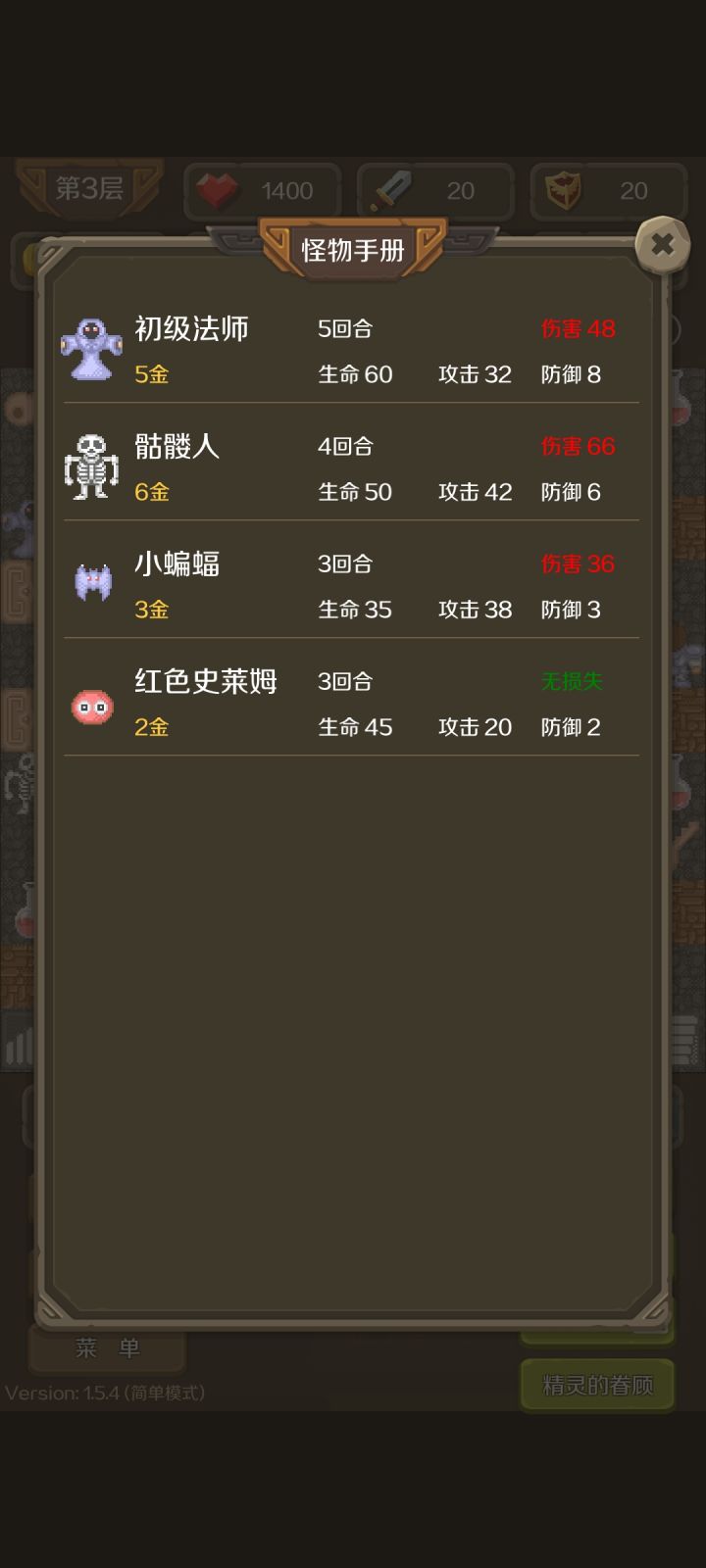
Task: Click the 怪物手册 title banner
Action: (x=353, y=248)
